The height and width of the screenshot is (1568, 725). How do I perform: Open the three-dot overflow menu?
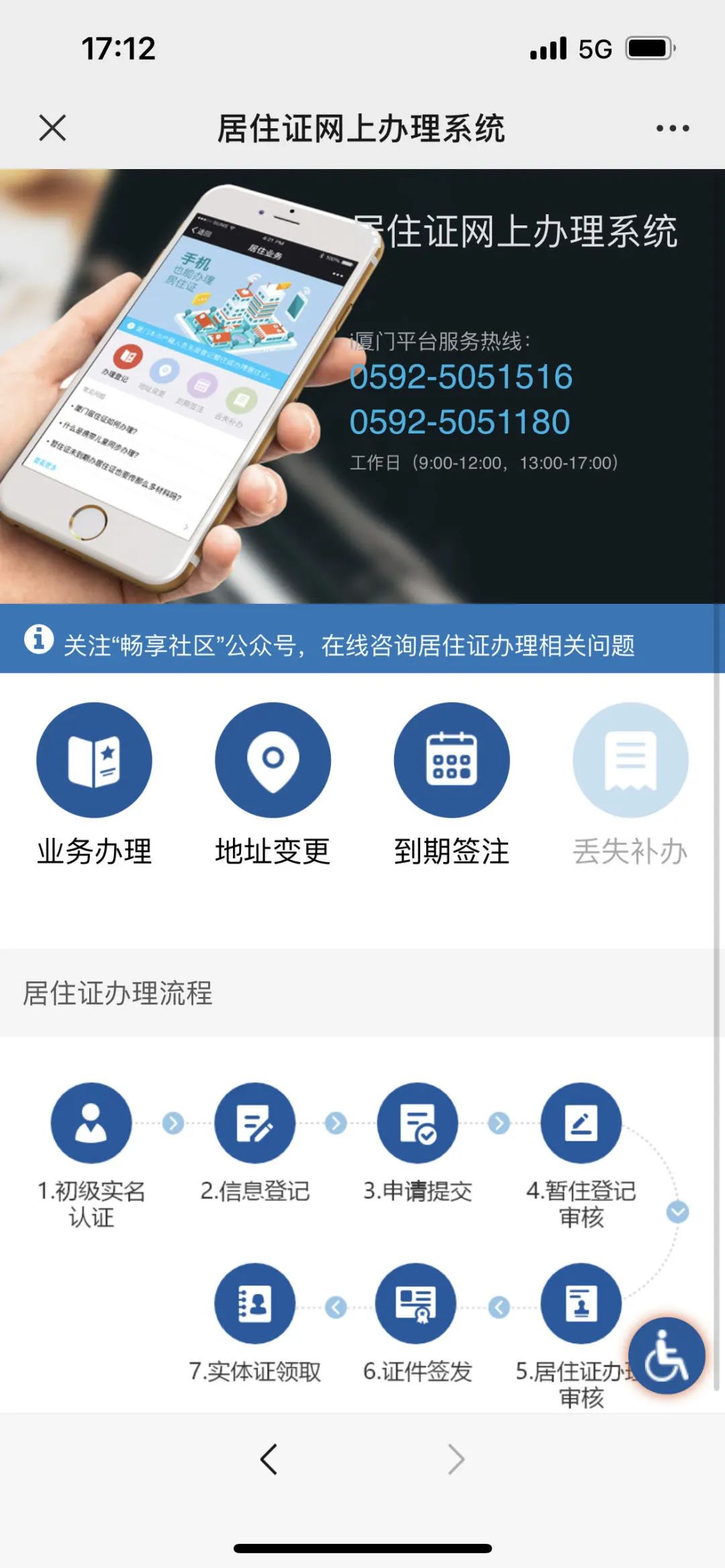(672, 128)
